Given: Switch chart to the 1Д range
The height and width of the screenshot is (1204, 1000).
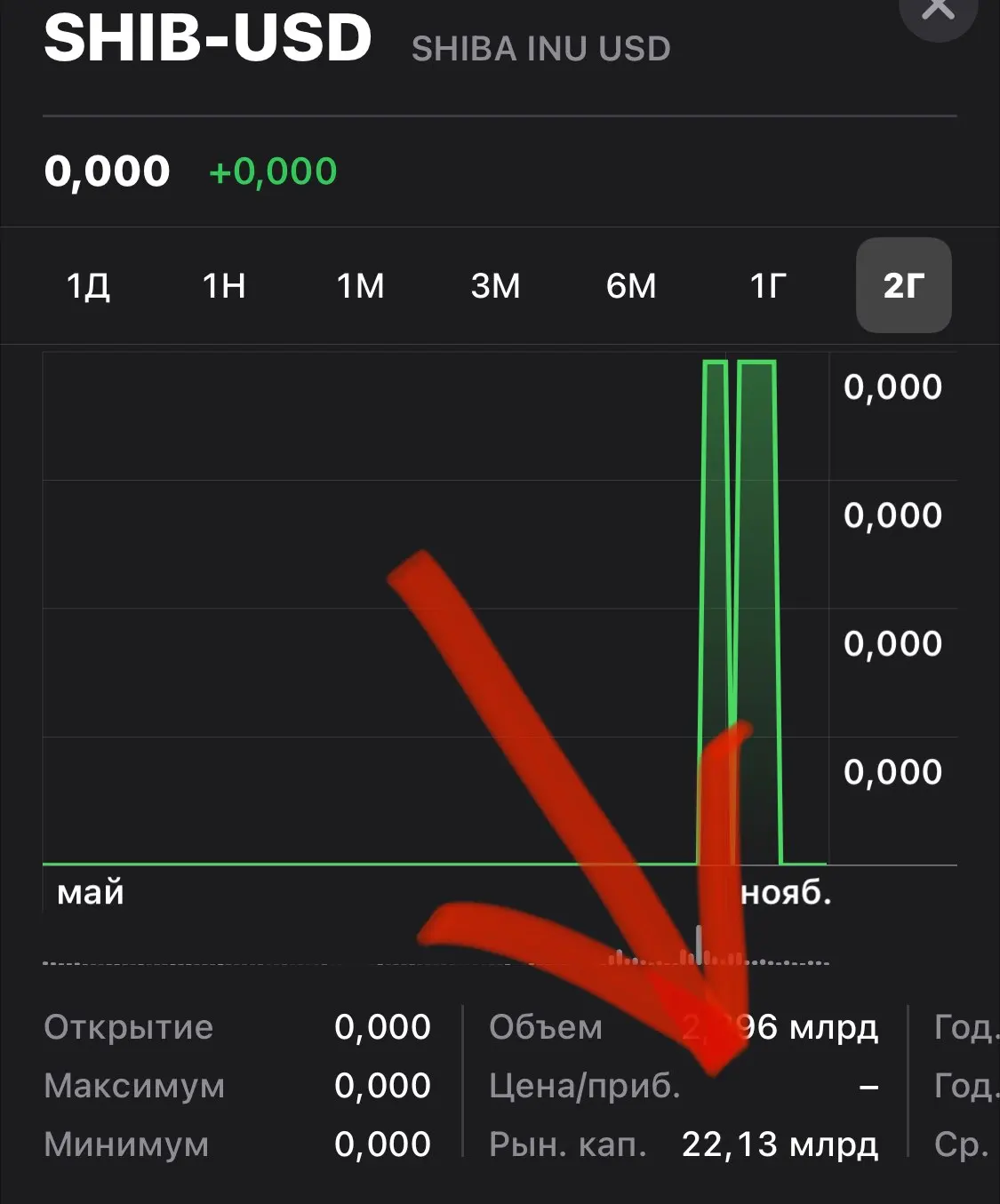Looking at the screenshot, I should tap(89, 286).
